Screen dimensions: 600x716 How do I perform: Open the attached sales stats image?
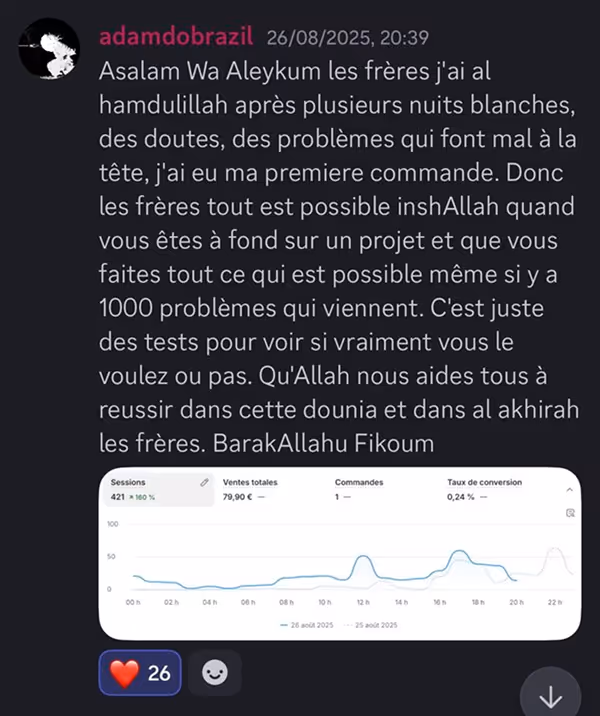[x=340, y=553]
